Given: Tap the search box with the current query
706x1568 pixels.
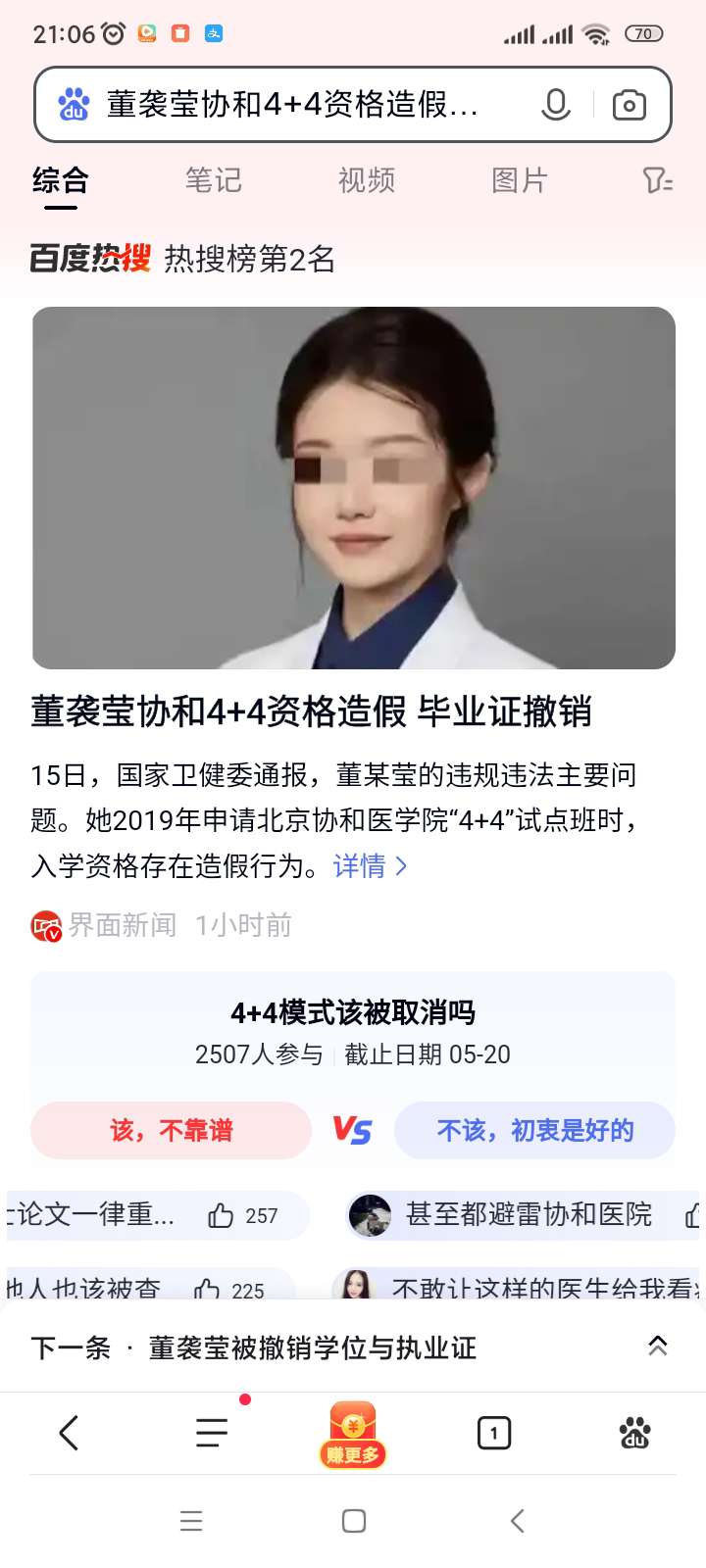Looking at the screenshot, I should tap(294, 104).
